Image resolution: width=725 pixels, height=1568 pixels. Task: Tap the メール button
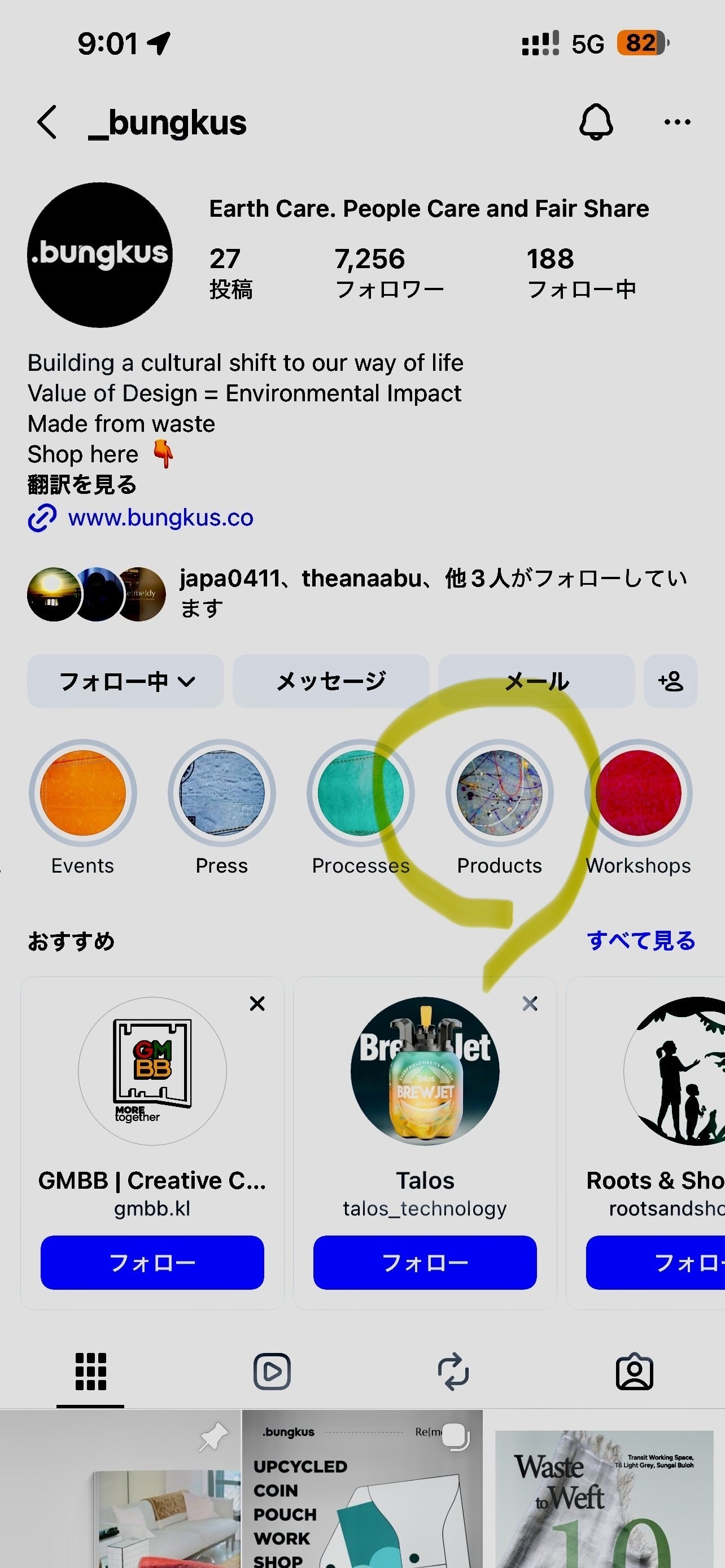coord(536,681)
